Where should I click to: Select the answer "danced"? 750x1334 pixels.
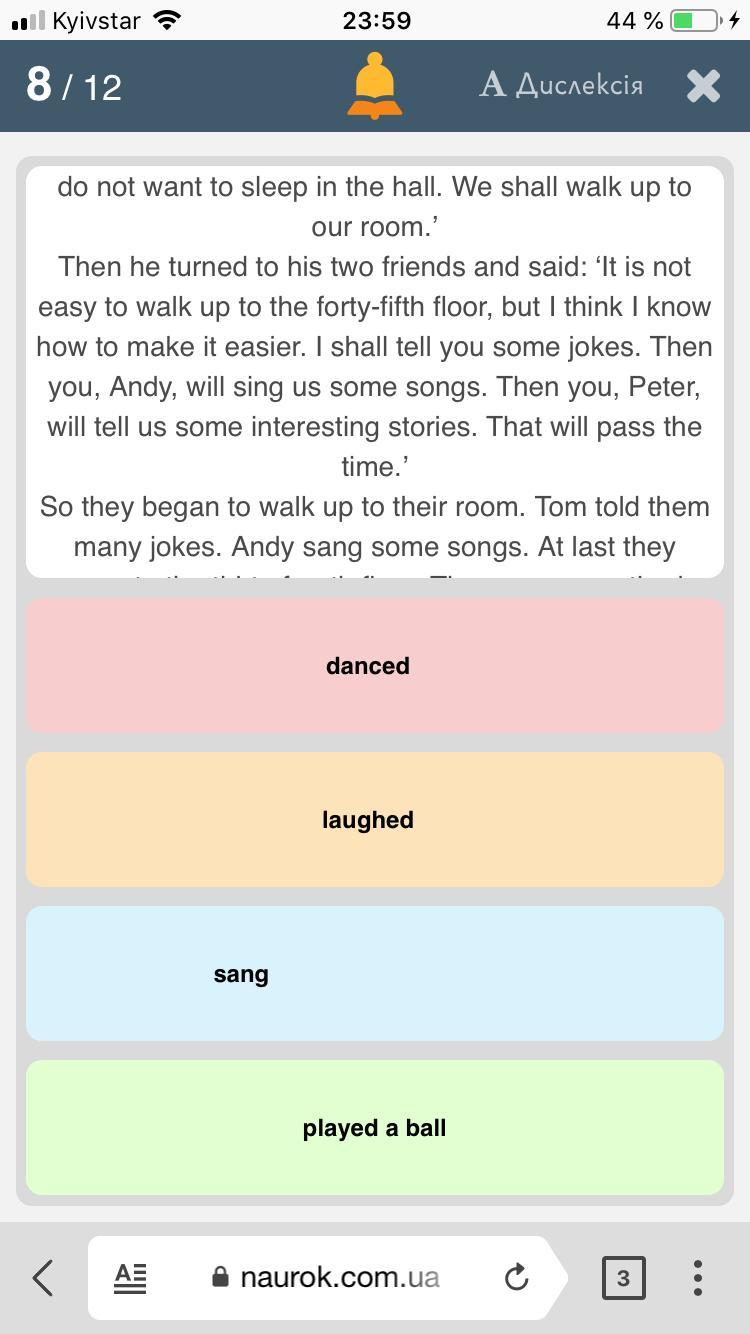tap(374, 665)
